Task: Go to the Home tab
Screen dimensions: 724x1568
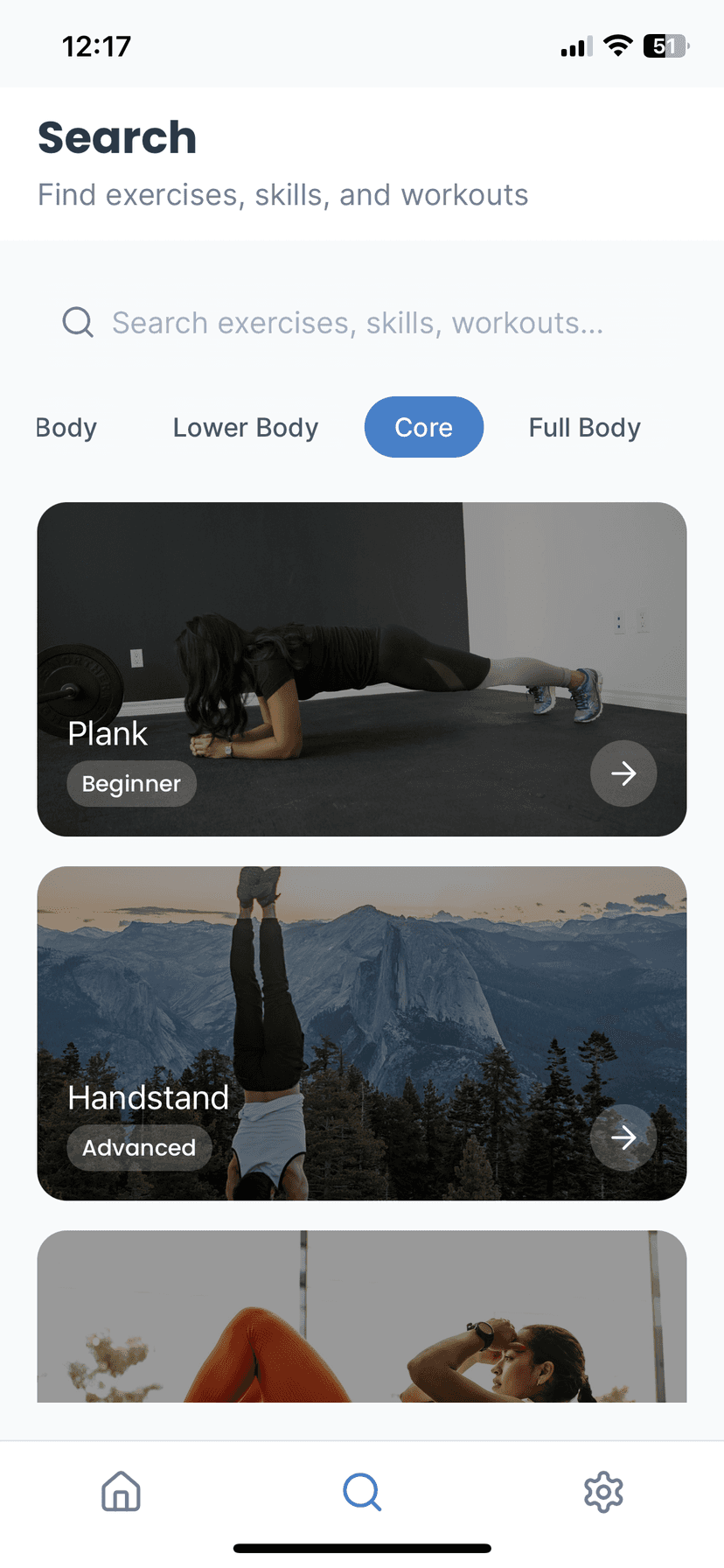Action: tap(121, 1491)
